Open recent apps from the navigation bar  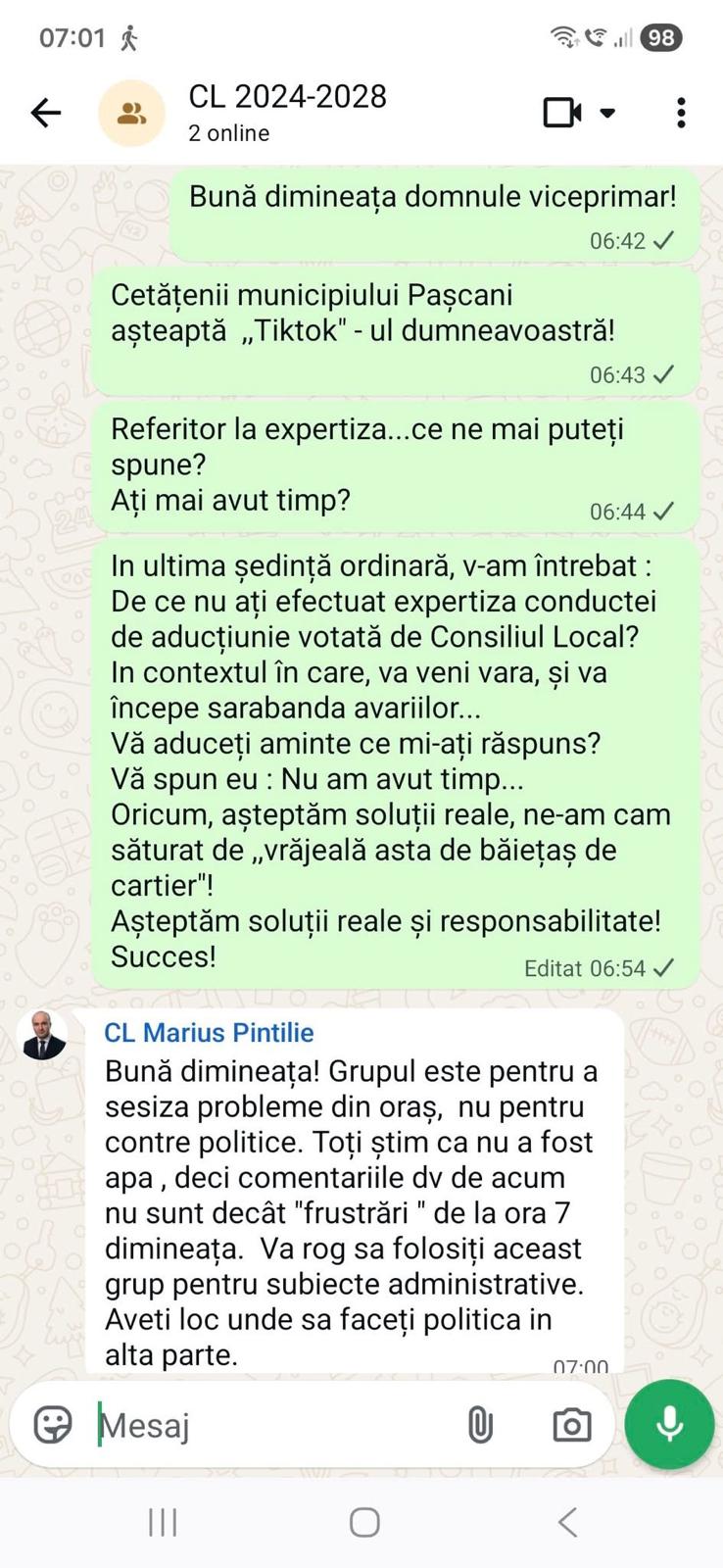(x=163, y=1522)
